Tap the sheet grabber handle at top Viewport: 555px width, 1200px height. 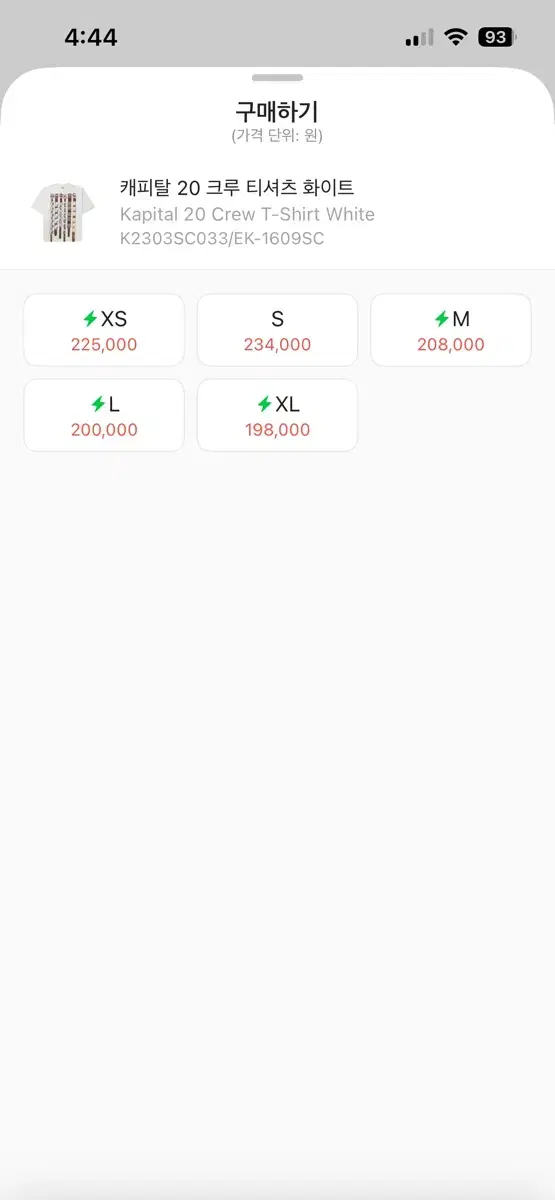[x=277, y=77]
